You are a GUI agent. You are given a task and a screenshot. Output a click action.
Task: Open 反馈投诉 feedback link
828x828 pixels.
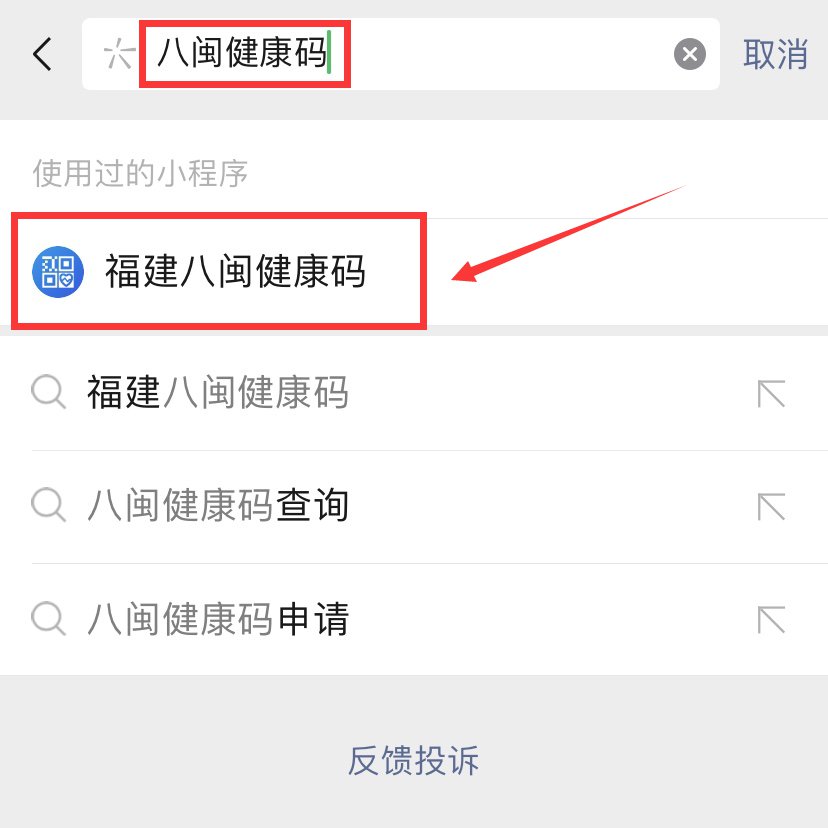pos(413,761)
